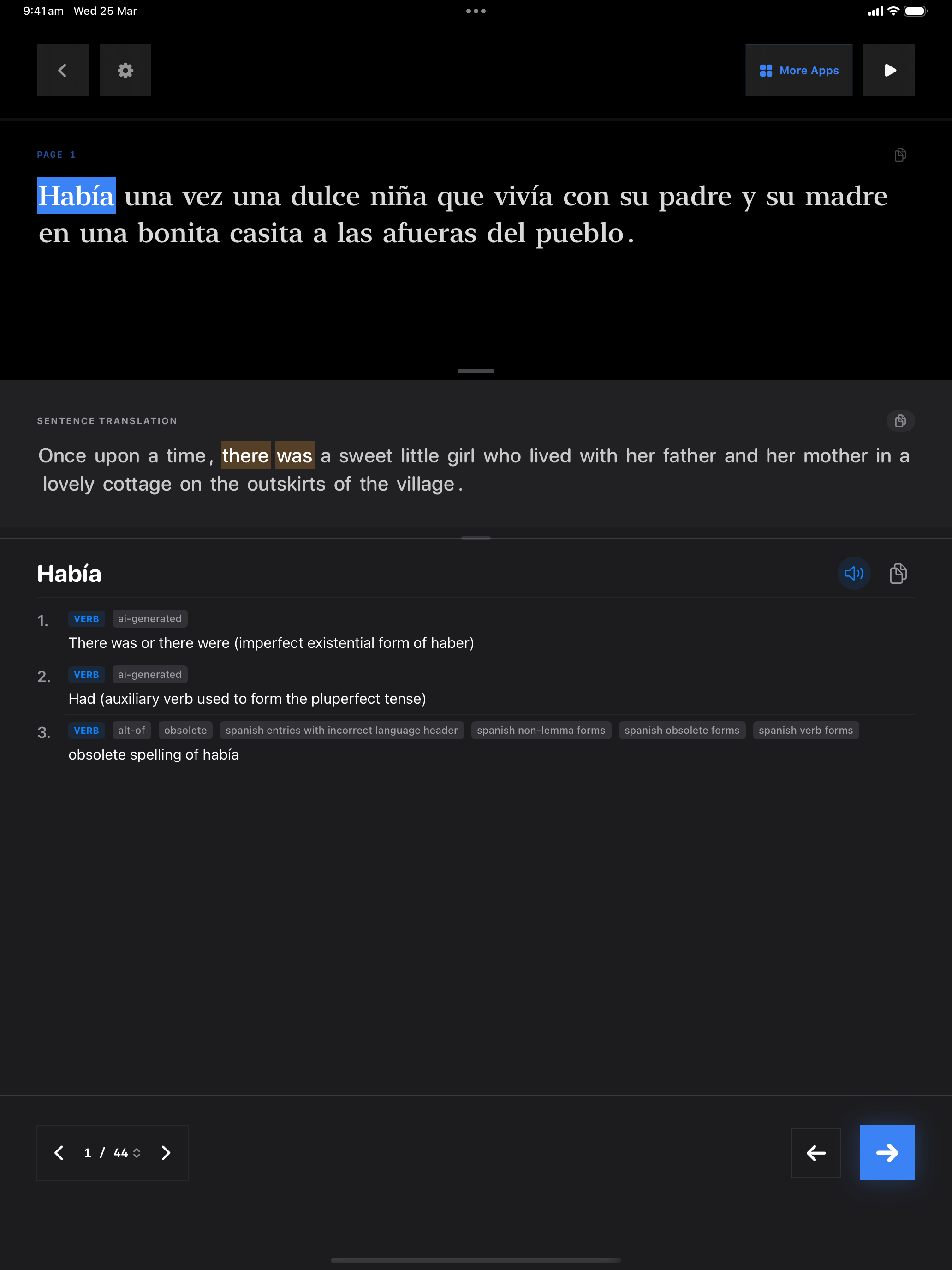This screenshot has width=952, height=1270.
Task: Copy the sentence translation
Action: pos(900,421)
